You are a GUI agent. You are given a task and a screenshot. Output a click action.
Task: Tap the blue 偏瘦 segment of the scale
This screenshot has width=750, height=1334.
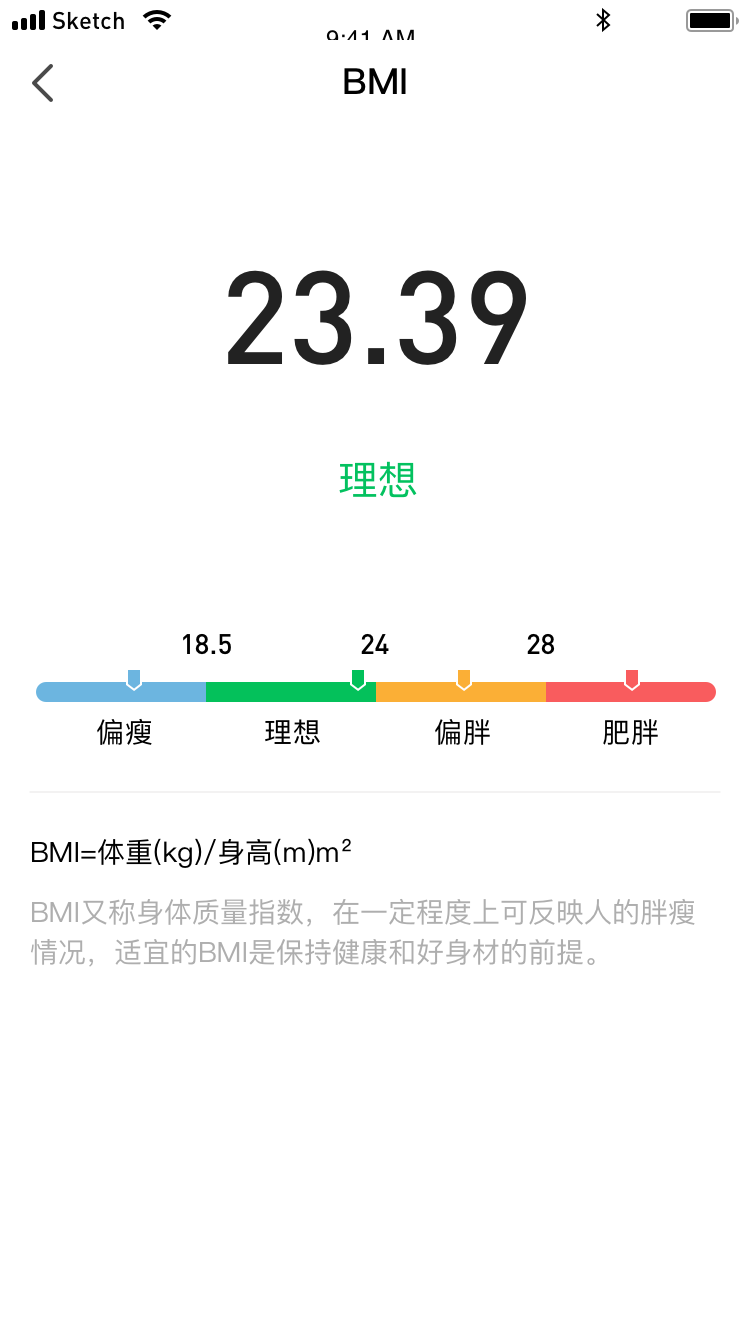pos(120,691)
